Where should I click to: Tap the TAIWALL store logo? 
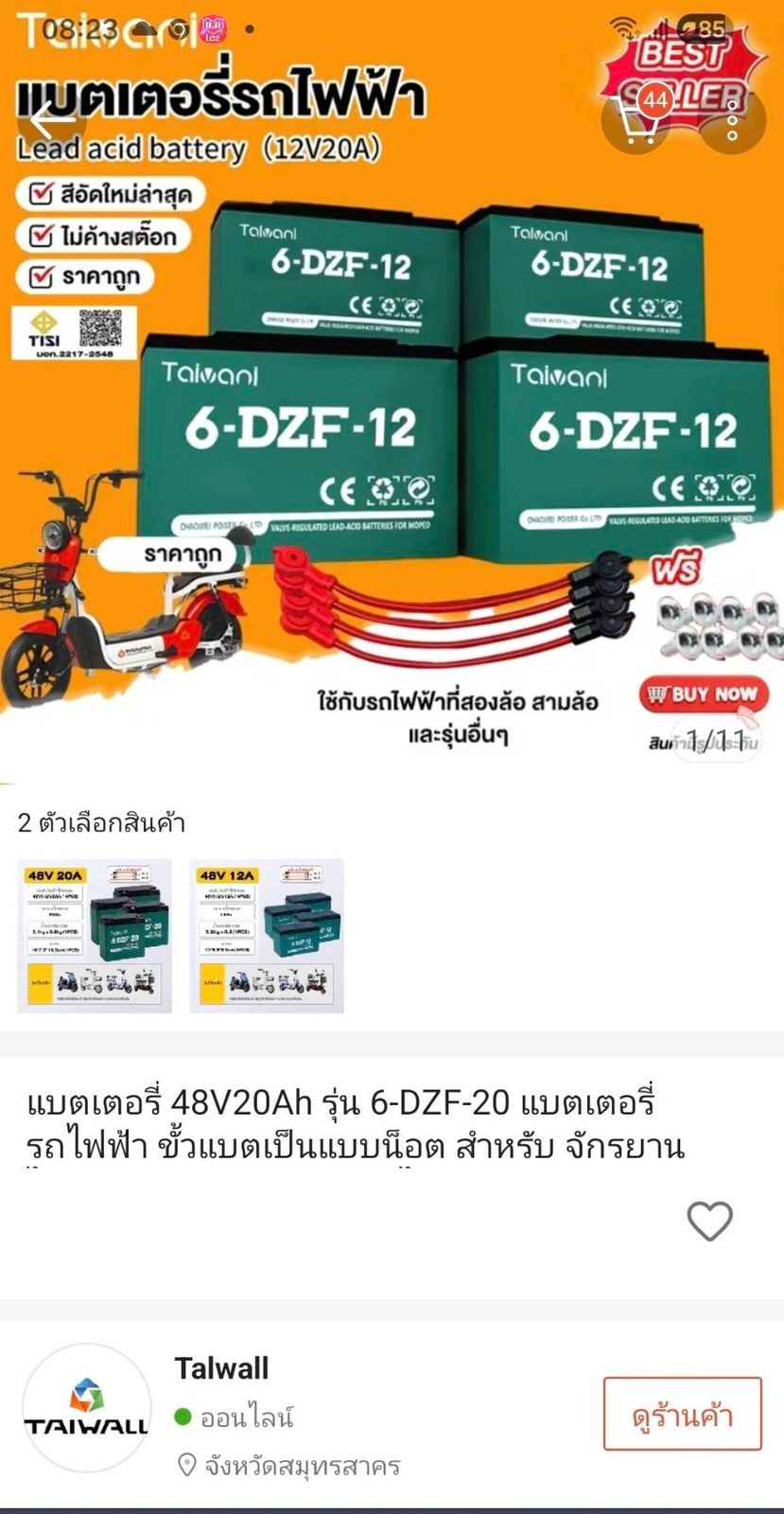pos(86,1408)
